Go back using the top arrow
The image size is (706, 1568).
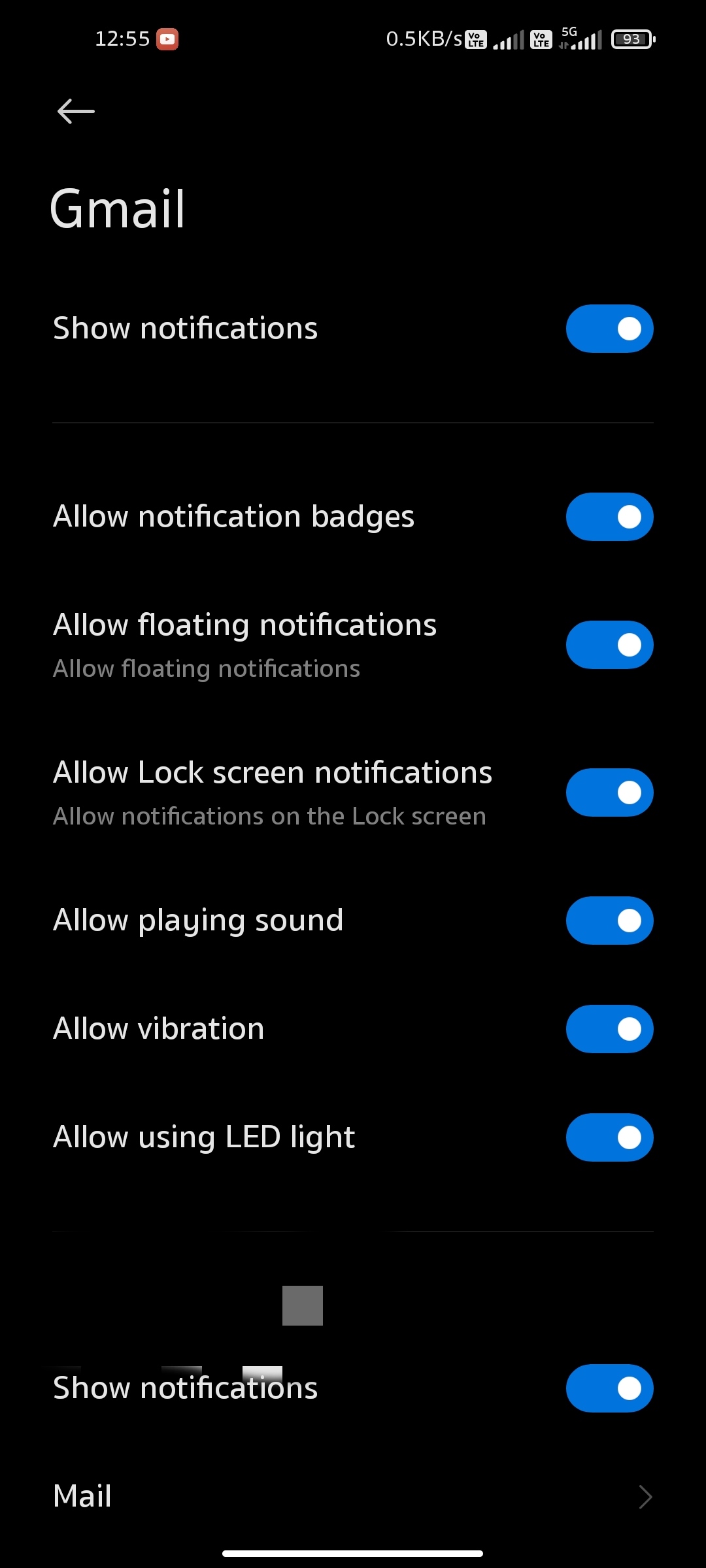click(x=76, y=111)
